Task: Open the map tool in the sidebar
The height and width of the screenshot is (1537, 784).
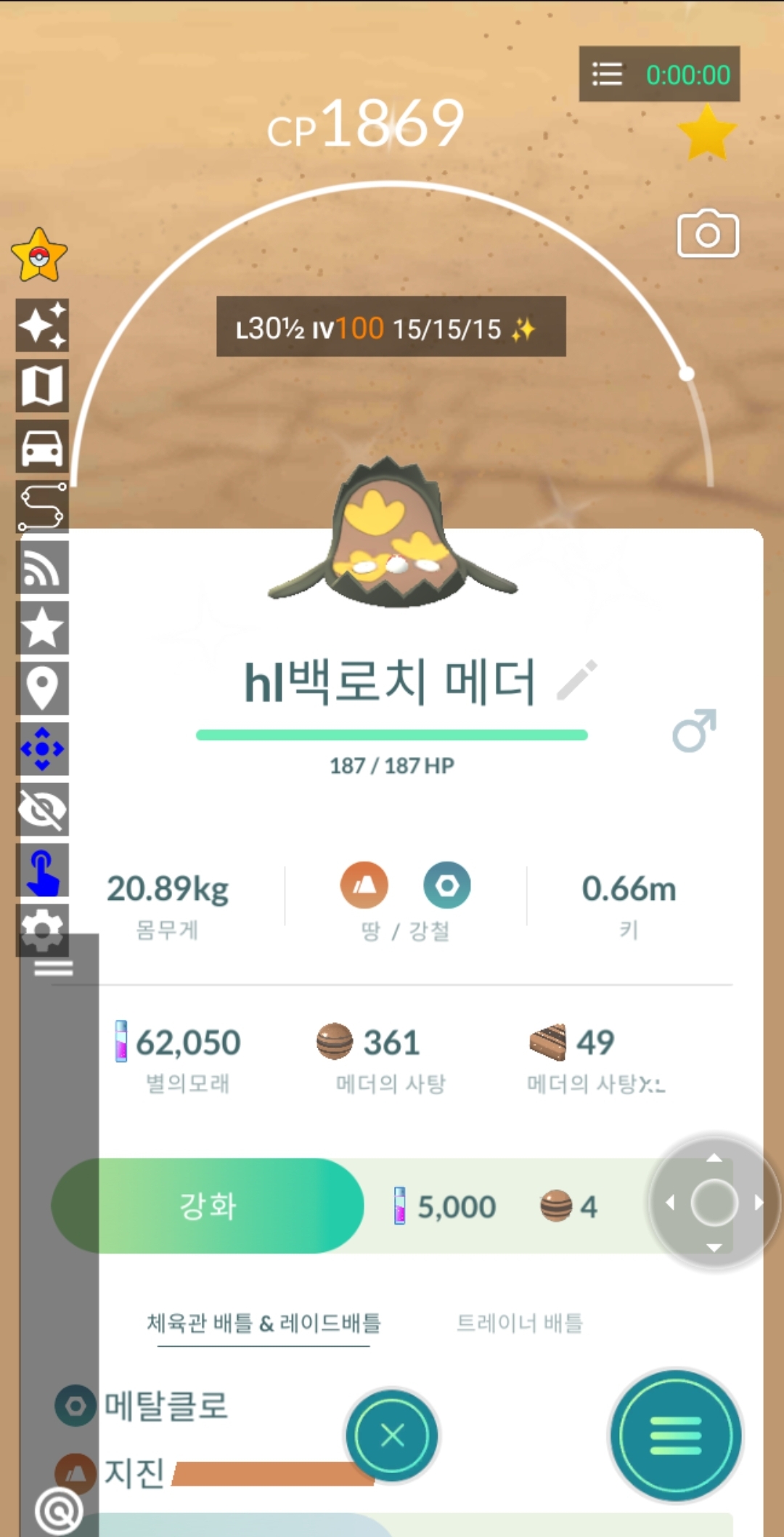Action: click(42, 385)
